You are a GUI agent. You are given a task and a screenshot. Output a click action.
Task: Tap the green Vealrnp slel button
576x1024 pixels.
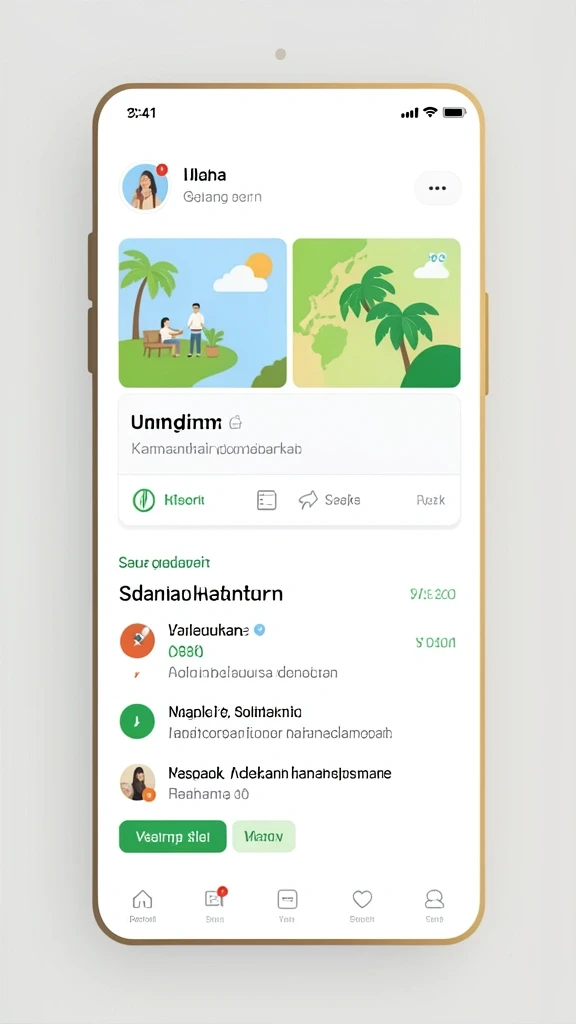pyautogui.click(x=172, y=837)
